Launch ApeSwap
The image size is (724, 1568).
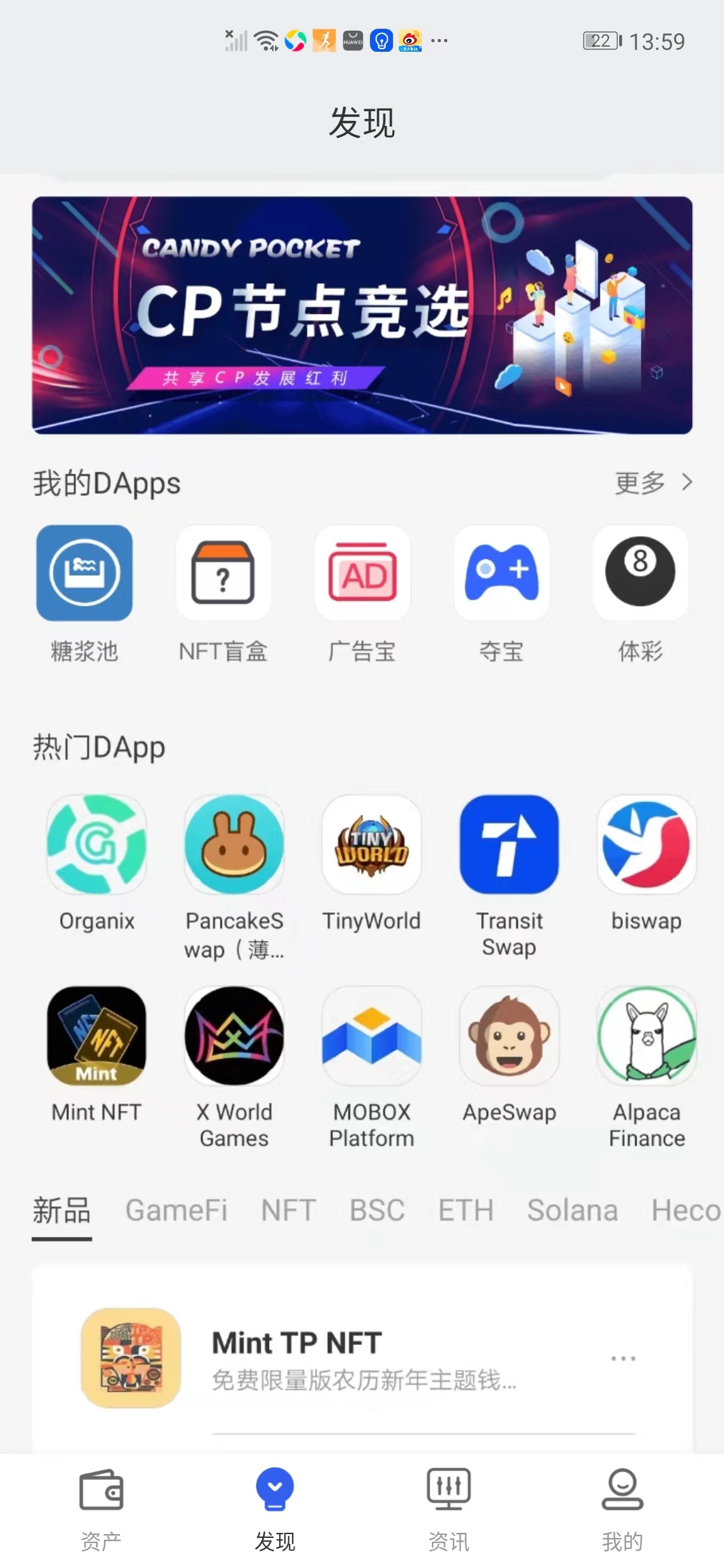pos(509,1036)
